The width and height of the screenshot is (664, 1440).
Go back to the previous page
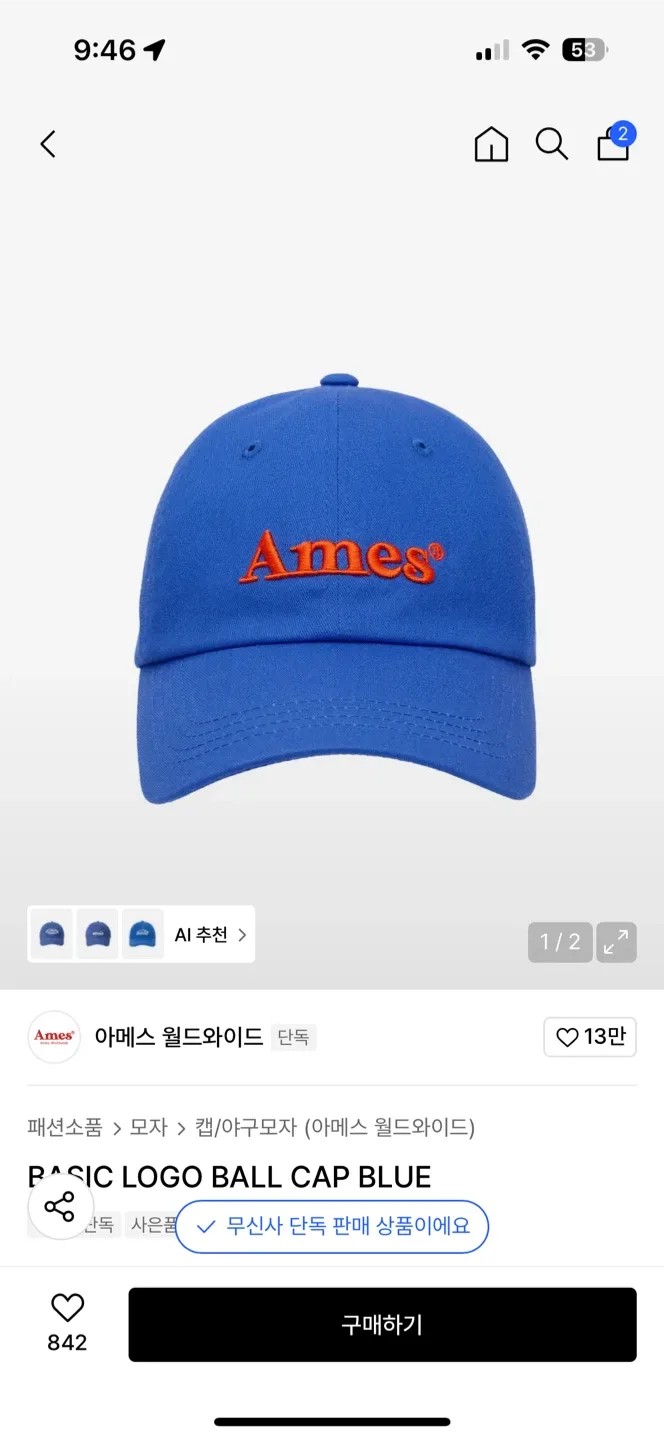(x=48, y=144)
